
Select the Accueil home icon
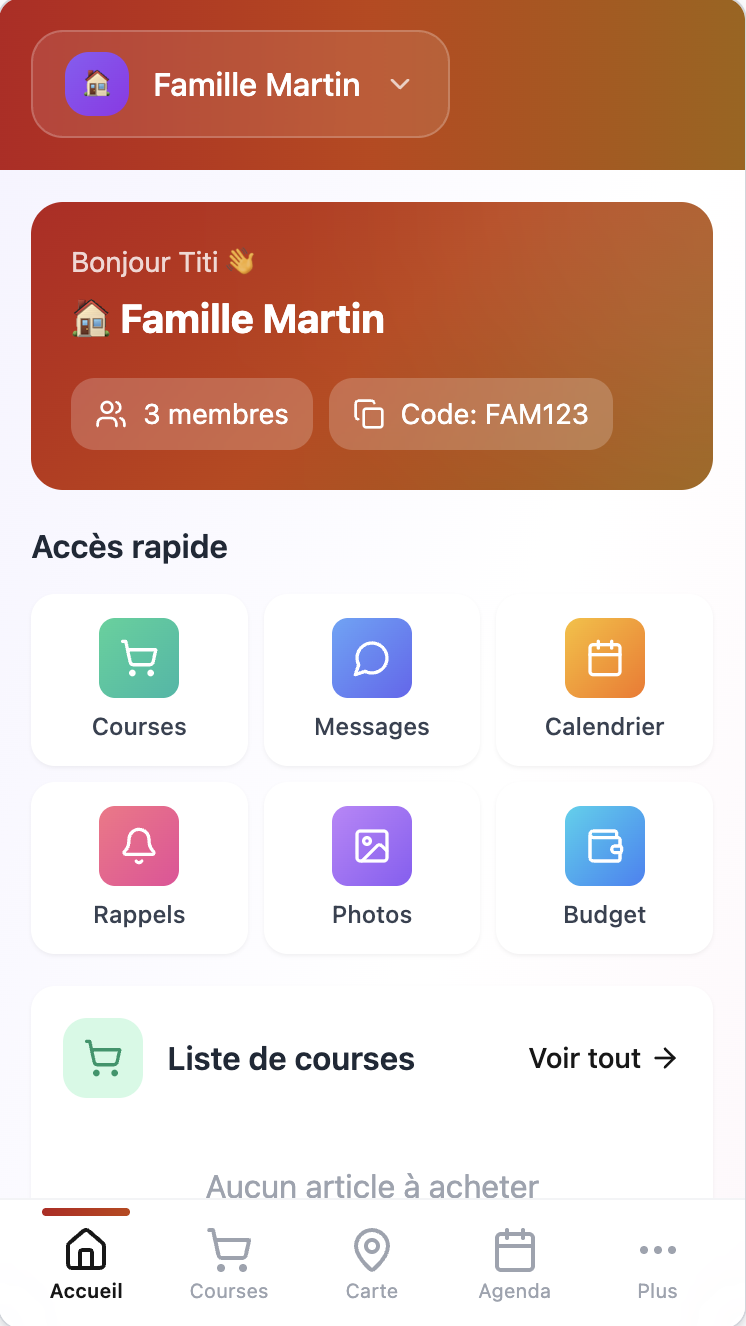86,1249
